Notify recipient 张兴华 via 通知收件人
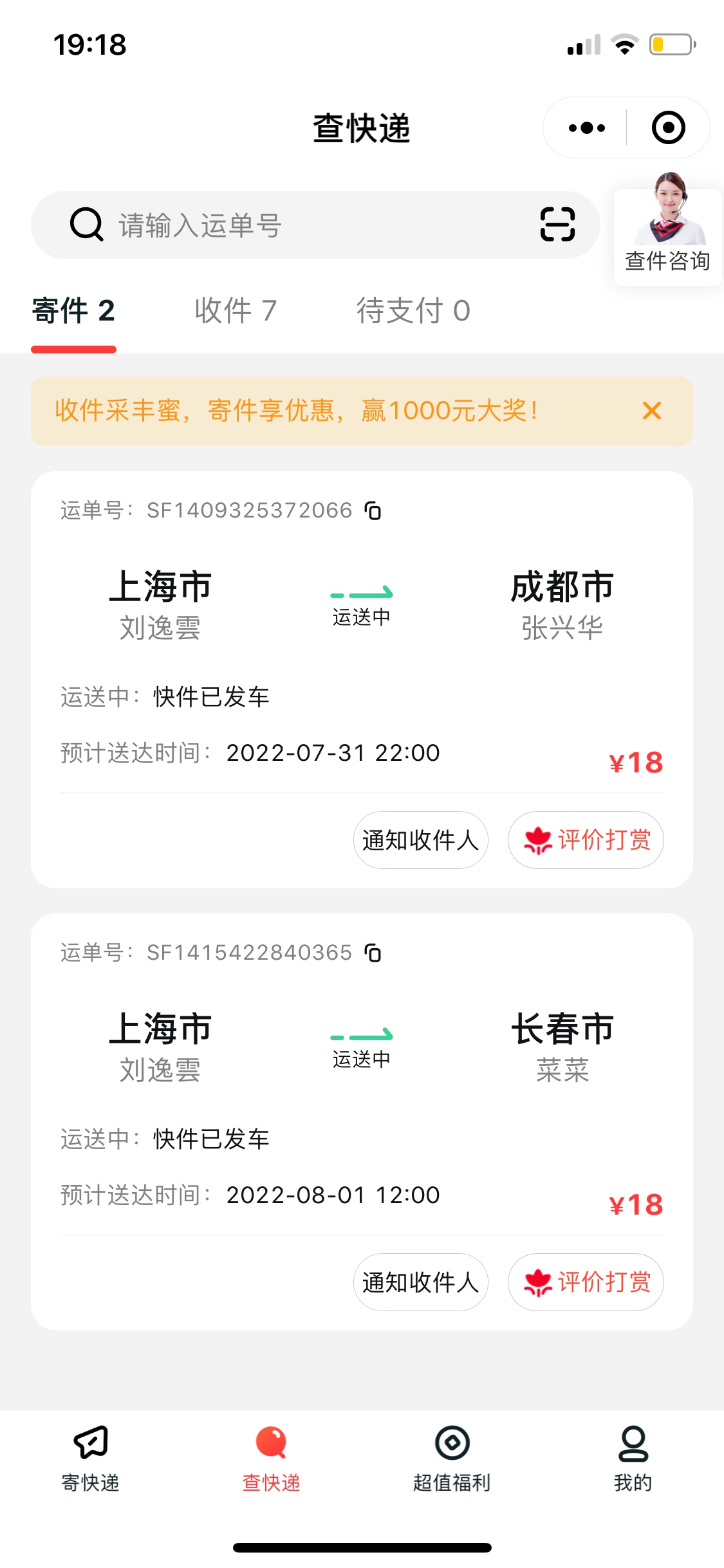 [420, 840]
